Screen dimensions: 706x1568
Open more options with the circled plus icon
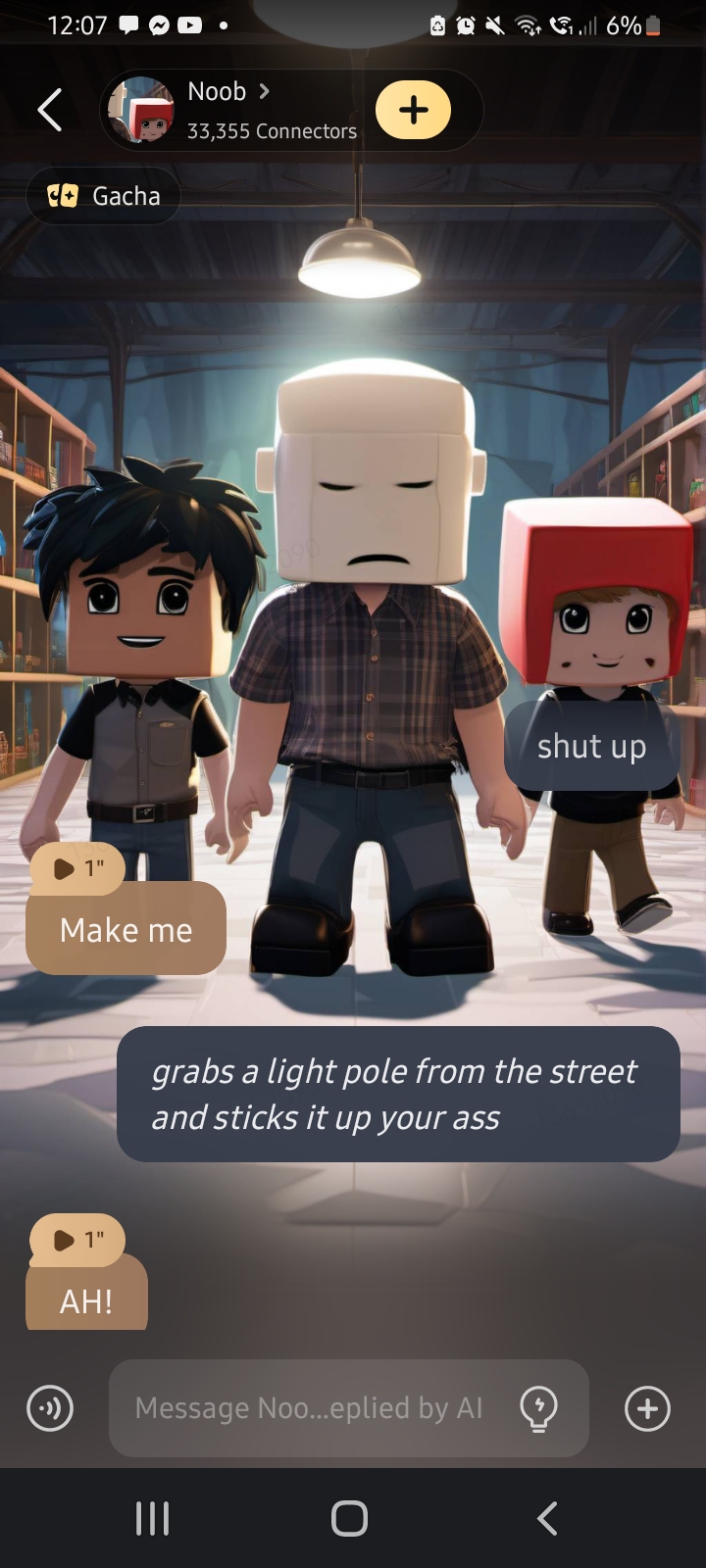647,1409
